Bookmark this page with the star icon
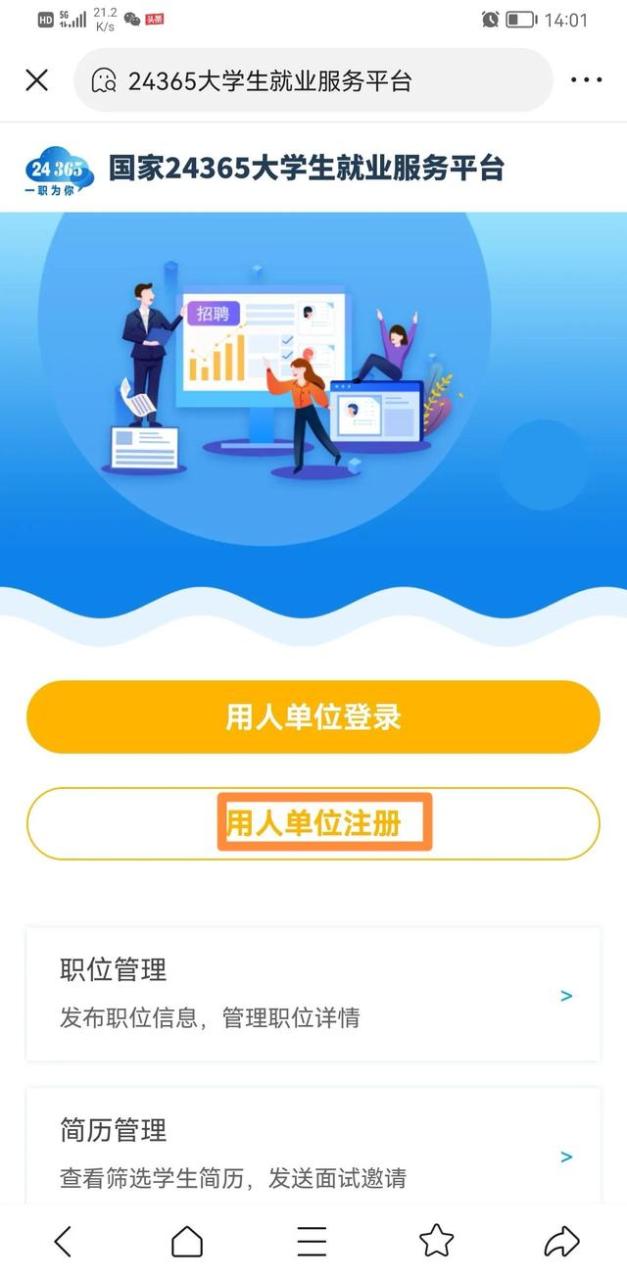Image resolution: width=627 pixels, height=1280 pixels. point(436,1241)
